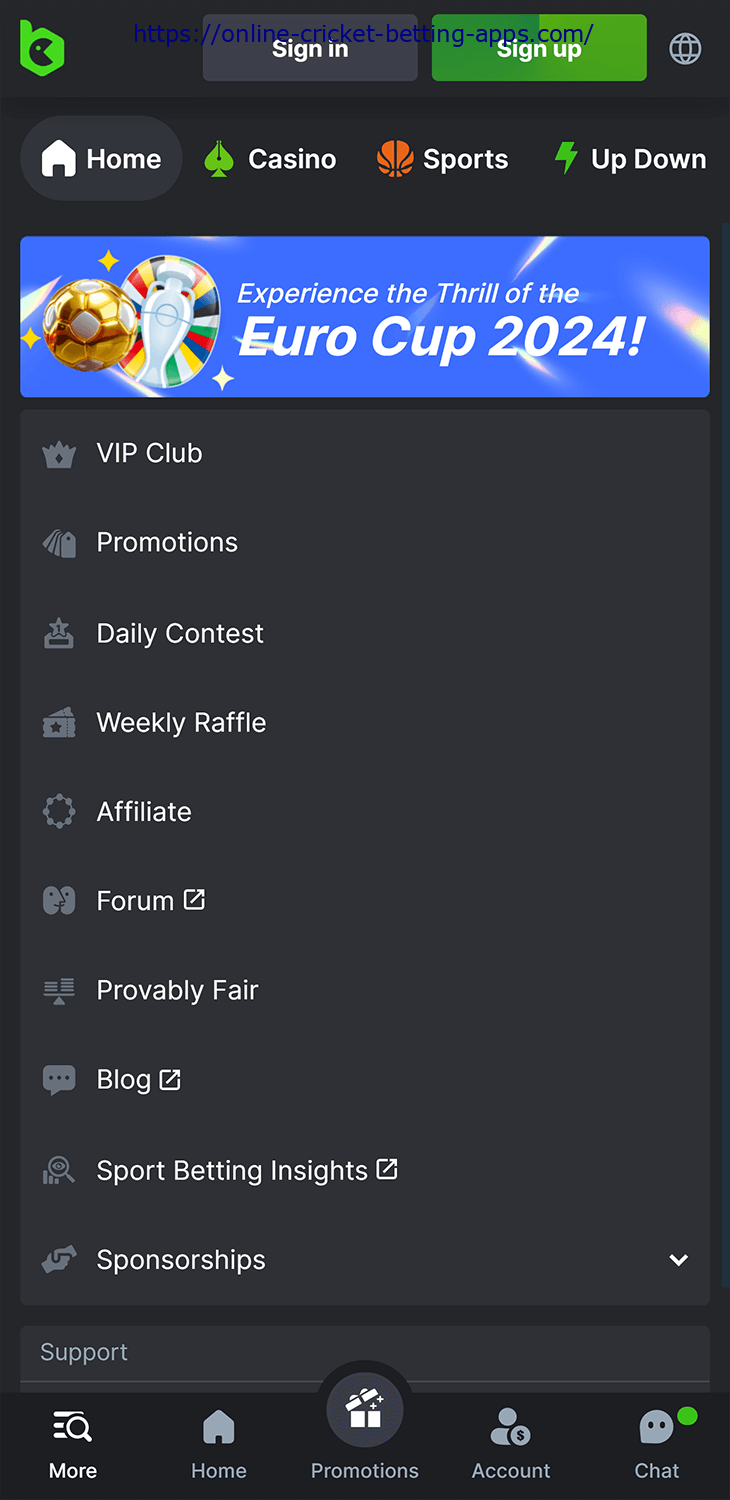
Task: Expand the Sponsorships section
Action: 678,1259
